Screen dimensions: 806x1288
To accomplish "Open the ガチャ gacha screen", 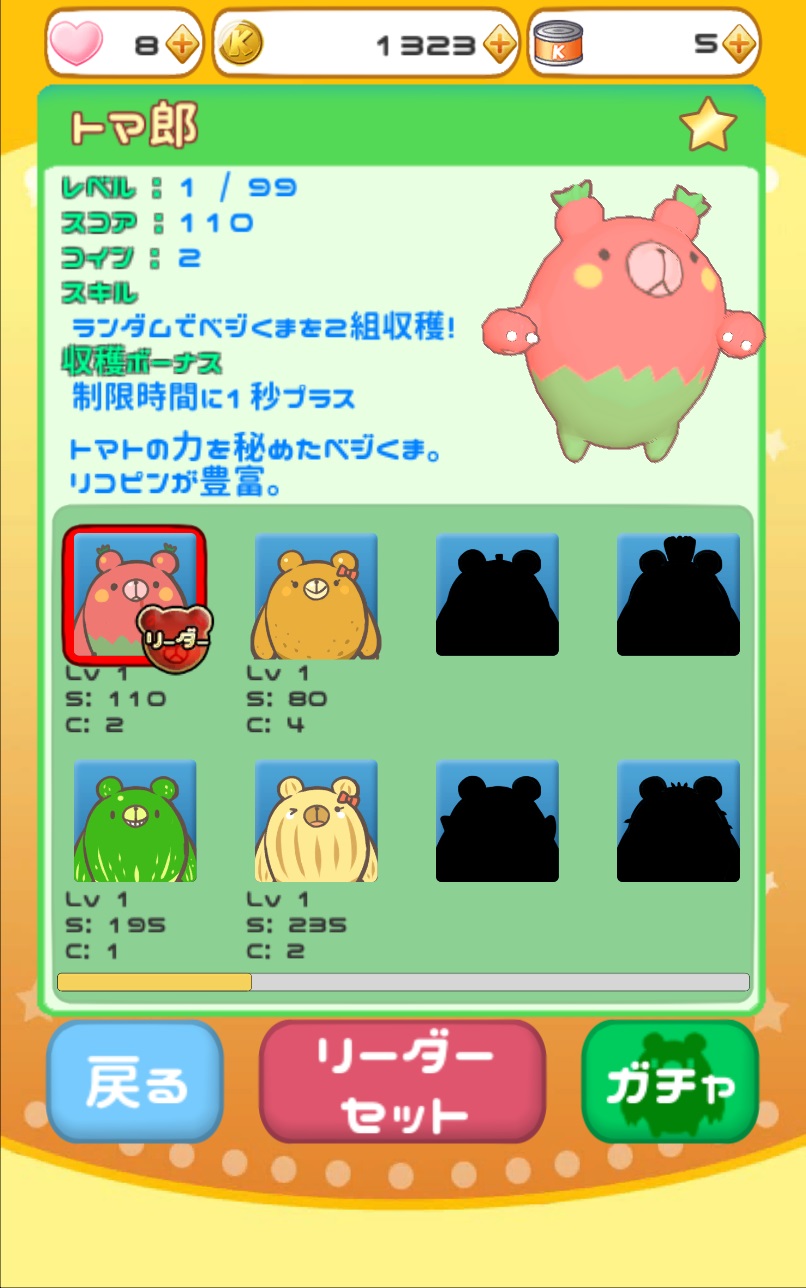I will click(x=670, y=1082).
